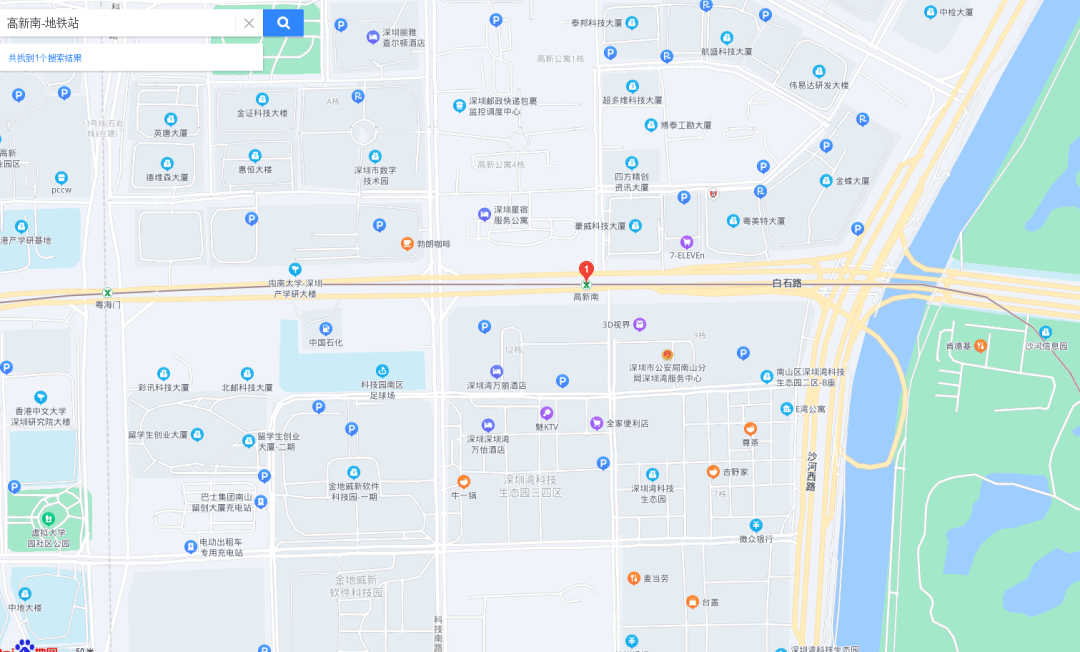Screen dimensions: 1080x652
Task: Clear the search text with X
Action: click(249, 23)
